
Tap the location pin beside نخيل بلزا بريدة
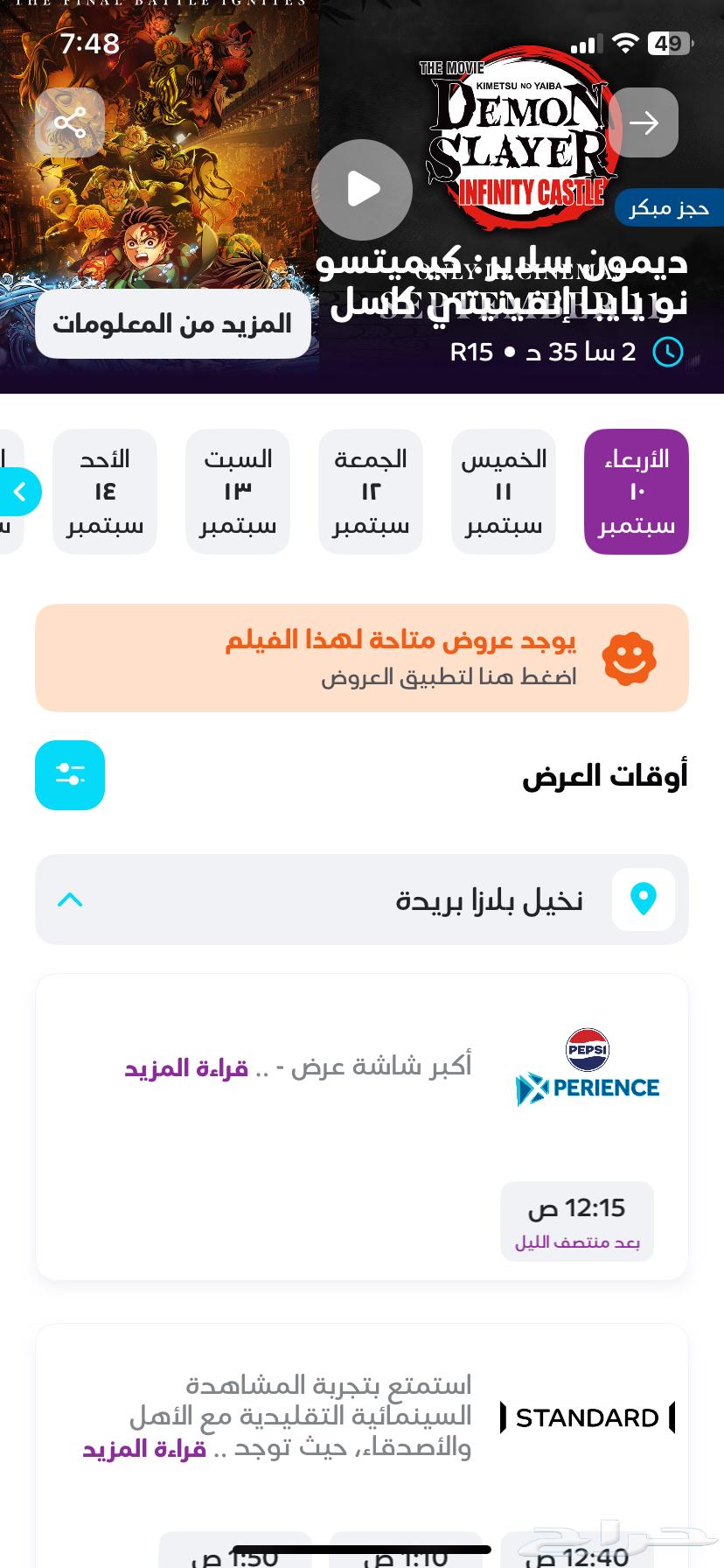coord(644,899)
